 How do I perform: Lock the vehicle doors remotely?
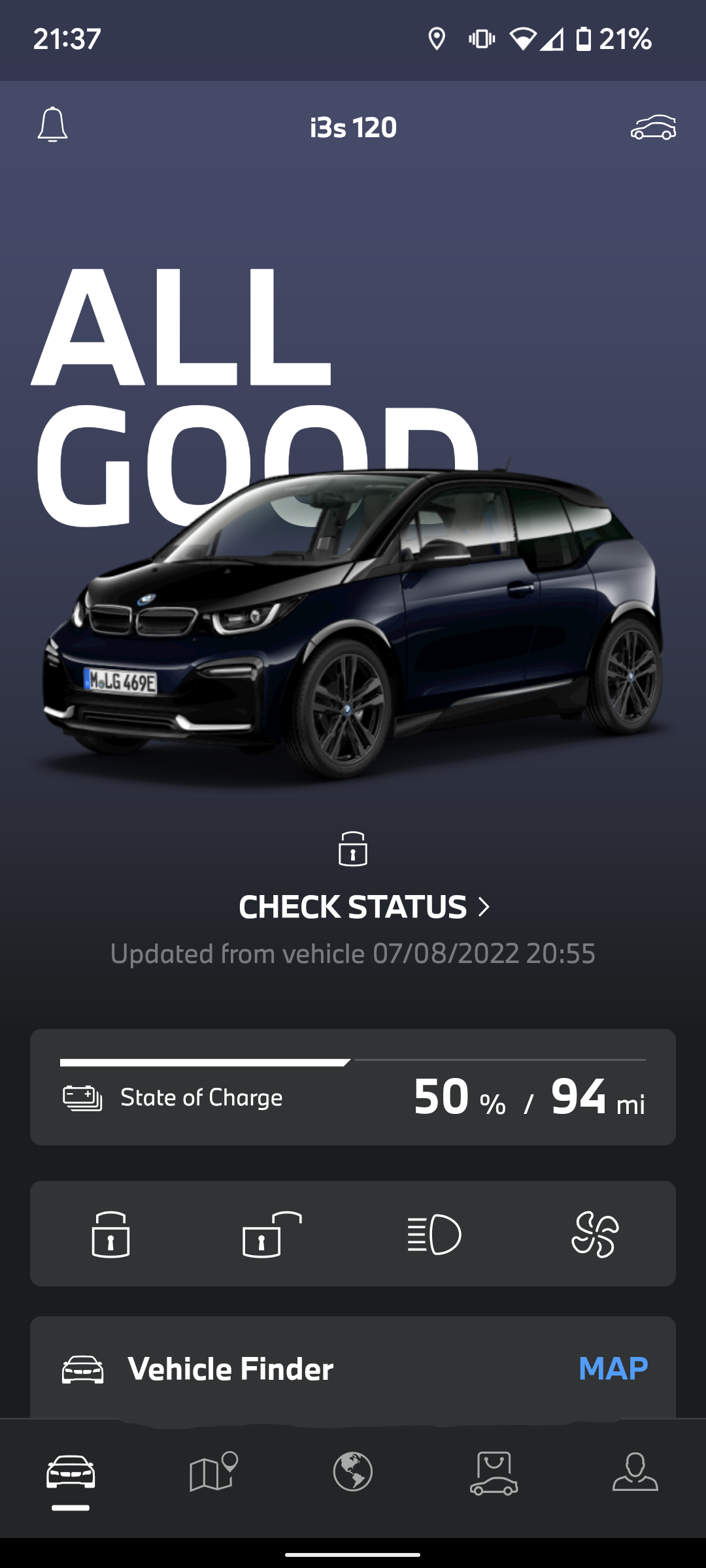click(x=110, y=1234)
